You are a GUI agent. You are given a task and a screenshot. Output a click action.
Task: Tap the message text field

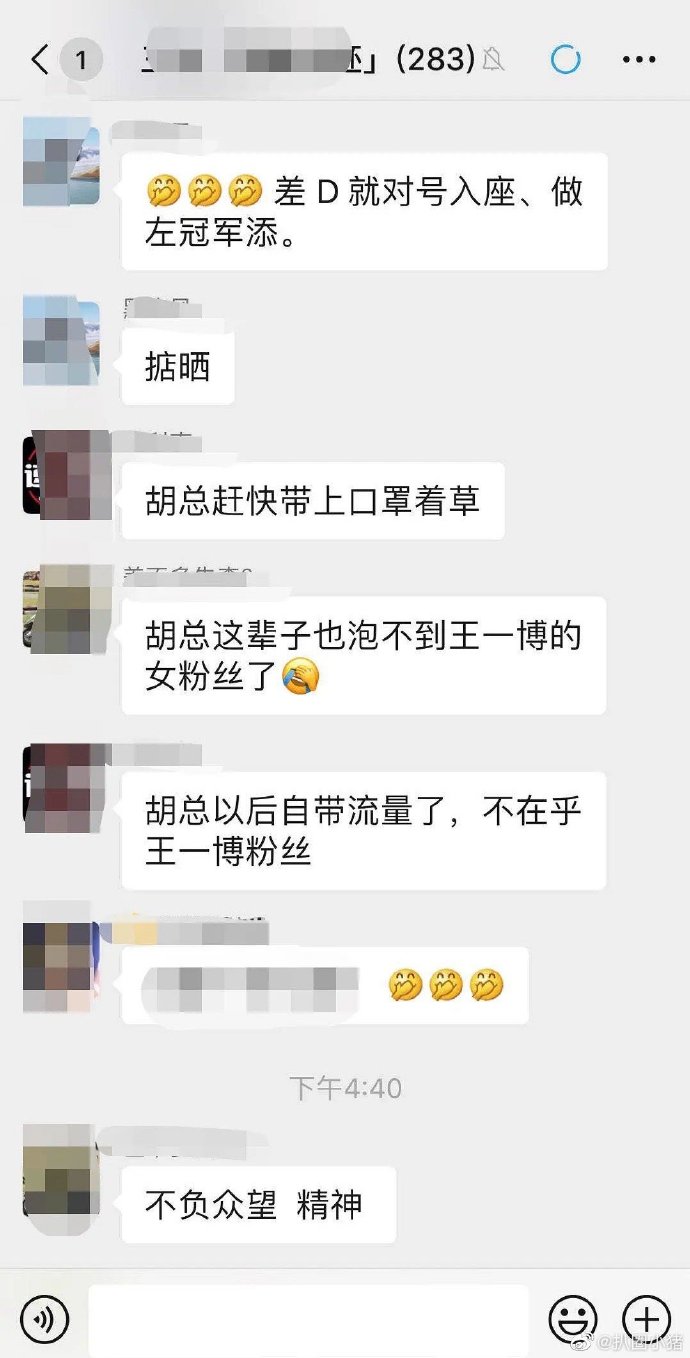[308, 1319]
